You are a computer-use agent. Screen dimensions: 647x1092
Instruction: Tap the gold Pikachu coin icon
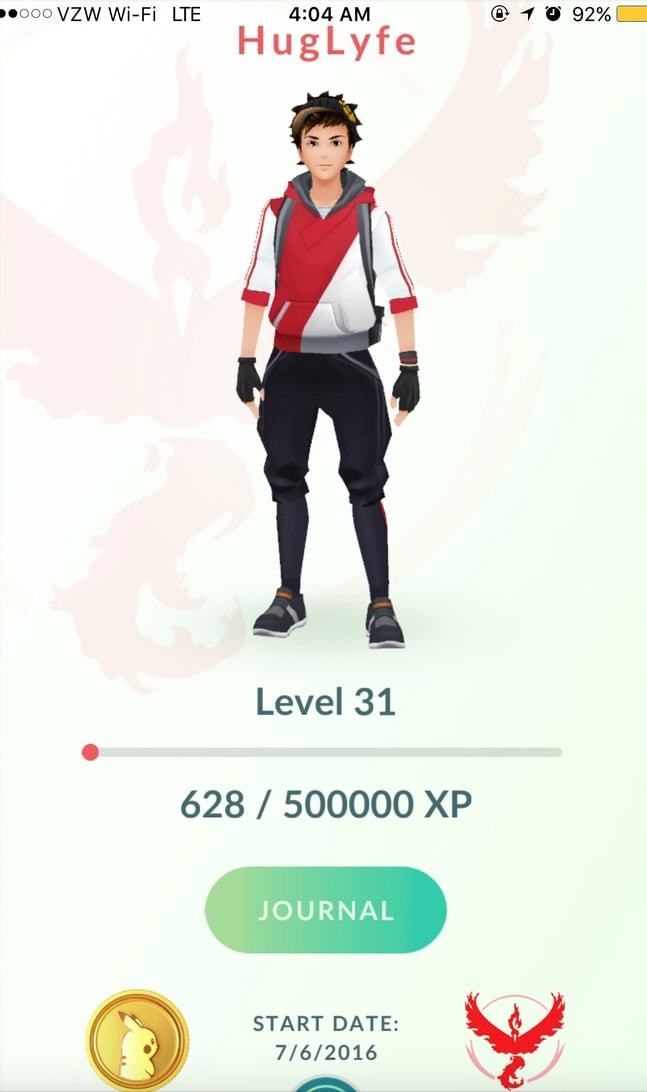tap(137, 1040)
